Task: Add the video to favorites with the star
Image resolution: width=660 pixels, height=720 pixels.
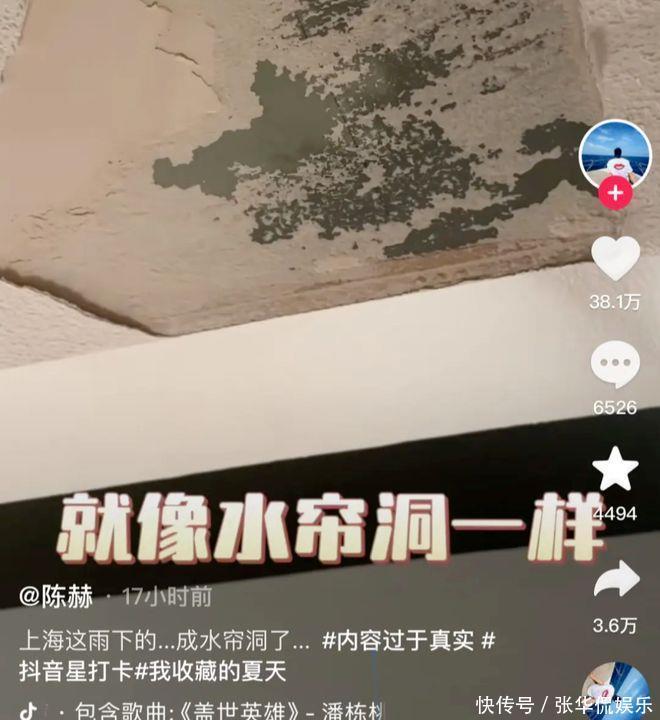Action: click(x=615, y=469)
